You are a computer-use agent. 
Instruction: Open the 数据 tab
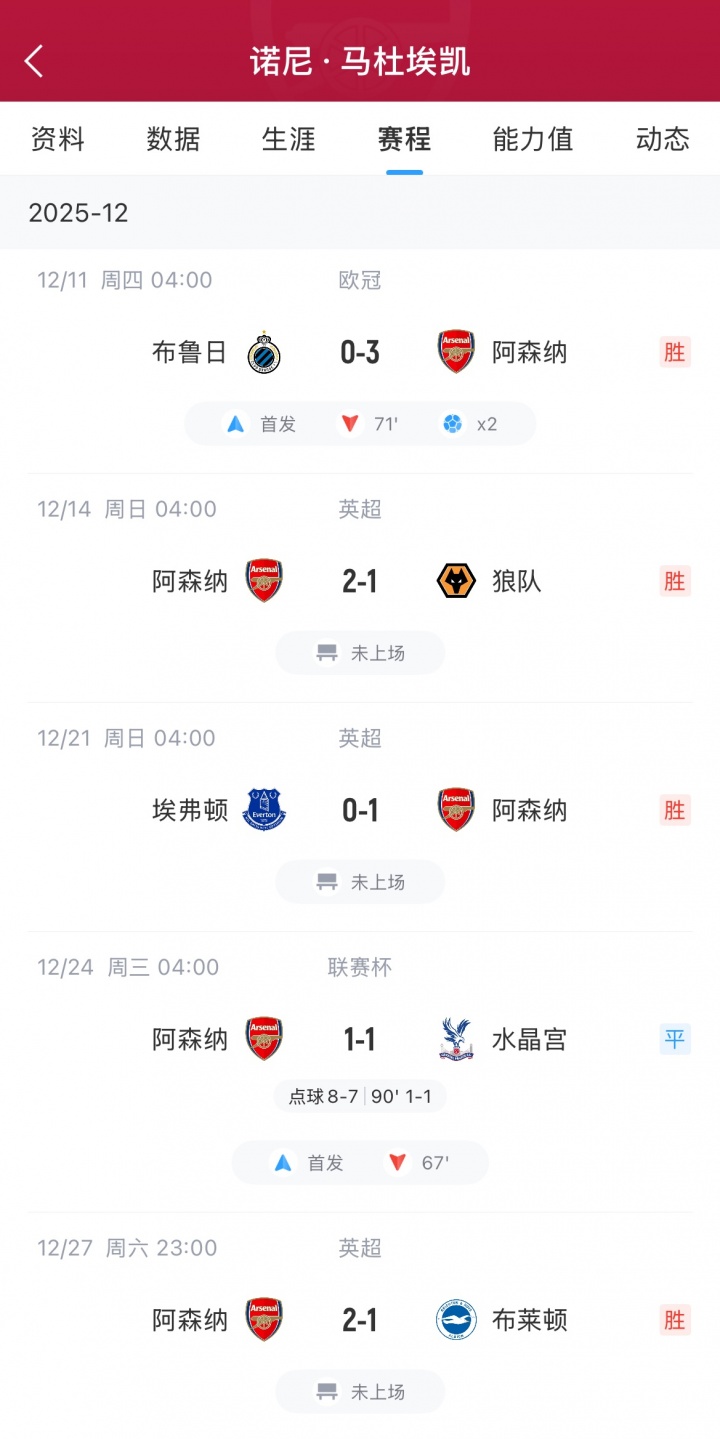pos(173,139)
